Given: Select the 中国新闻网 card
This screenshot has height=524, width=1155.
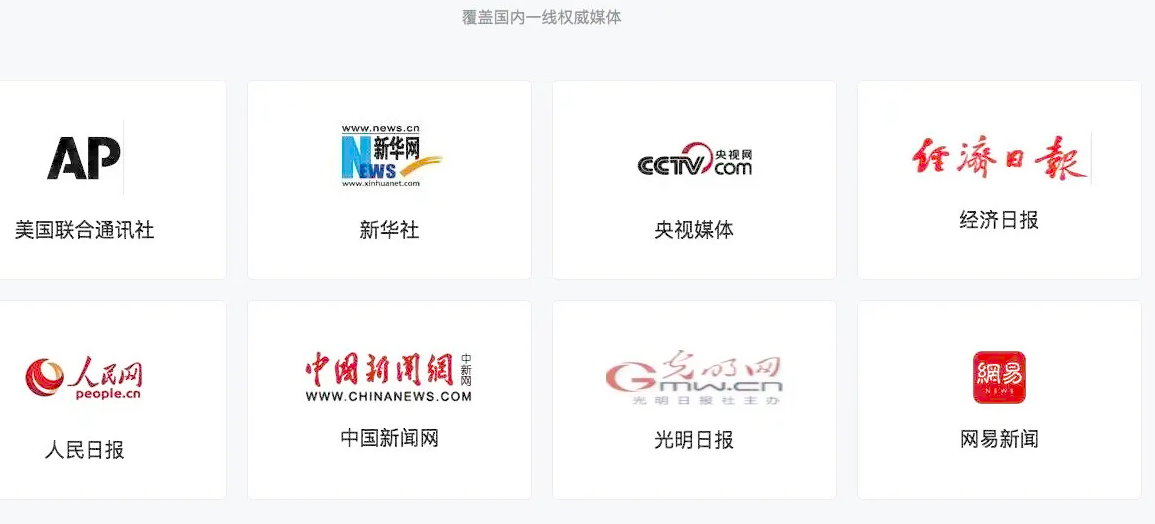Looking at the screenshot, I should 389,400.
